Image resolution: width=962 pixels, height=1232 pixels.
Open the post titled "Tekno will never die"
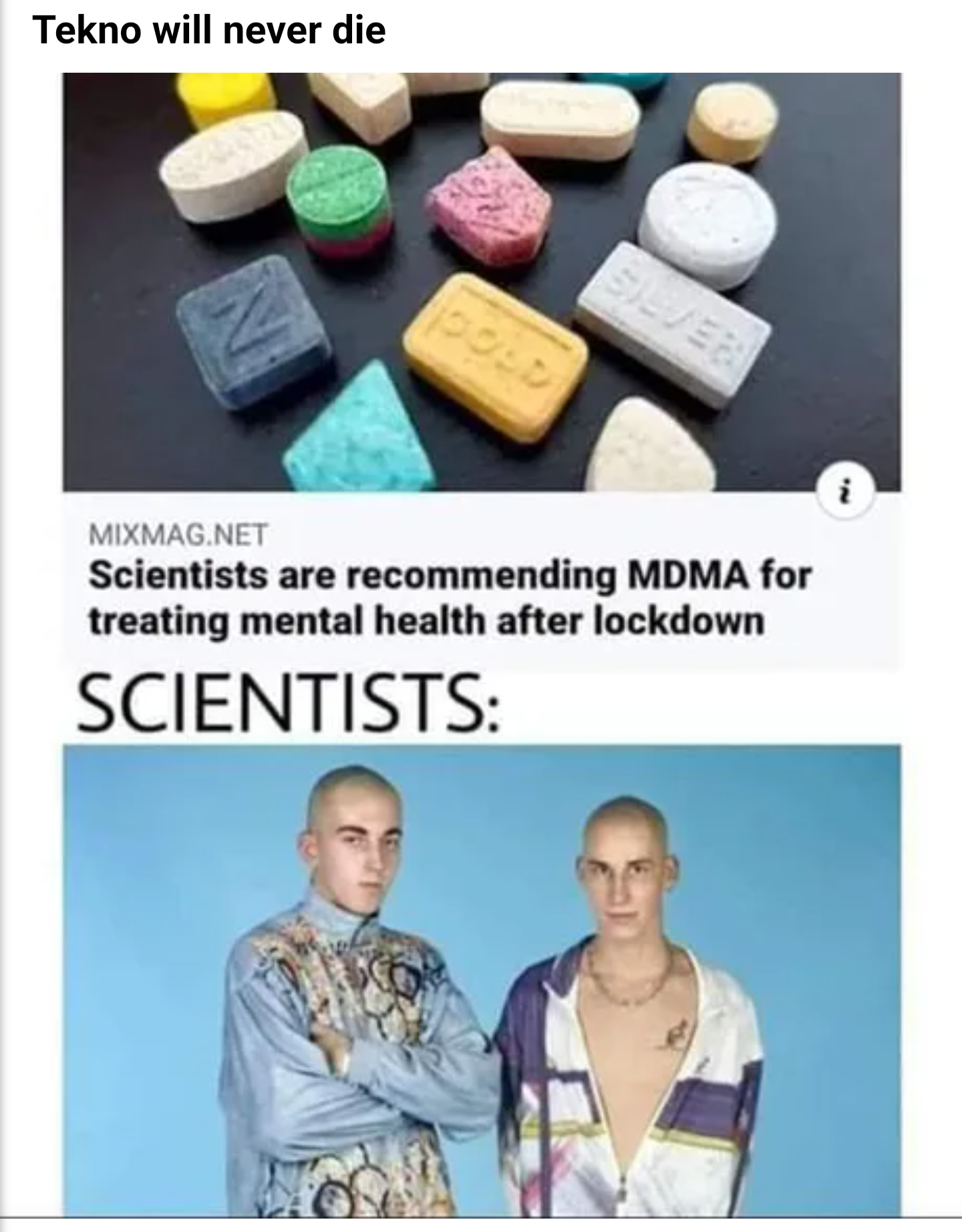(x=209, y=31)
